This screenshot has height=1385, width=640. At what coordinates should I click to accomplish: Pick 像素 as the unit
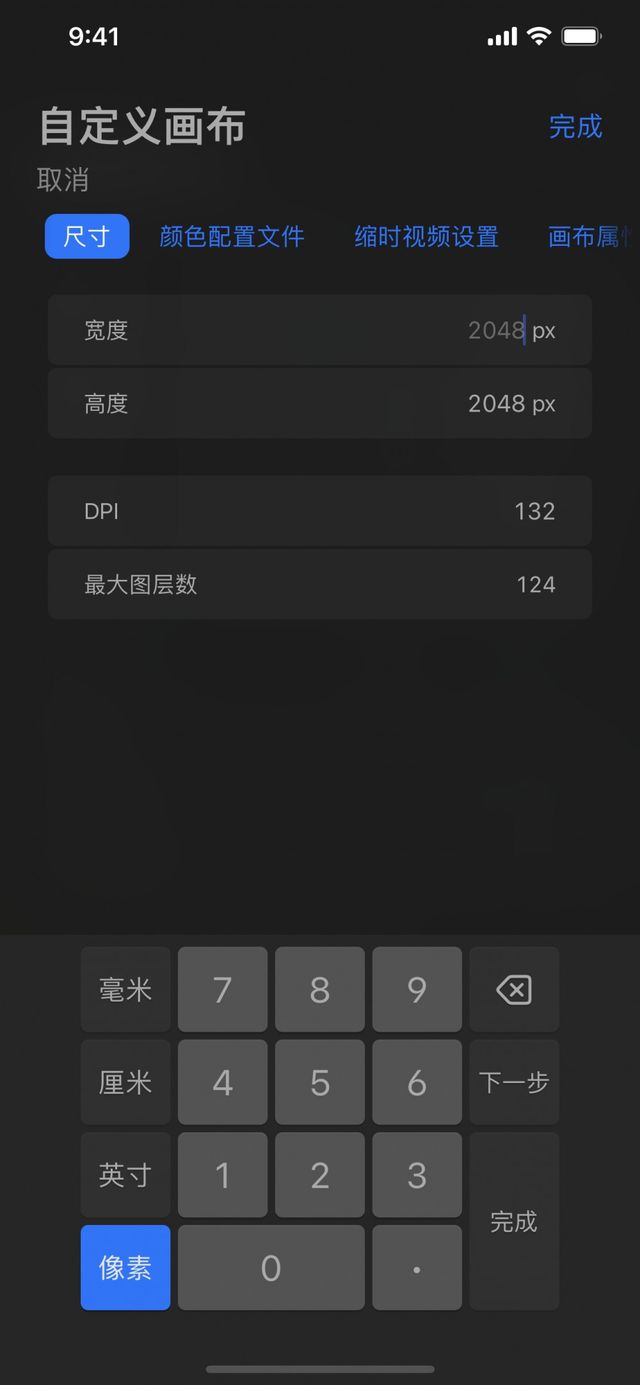pyautogui.click(x=125, y=1268)
